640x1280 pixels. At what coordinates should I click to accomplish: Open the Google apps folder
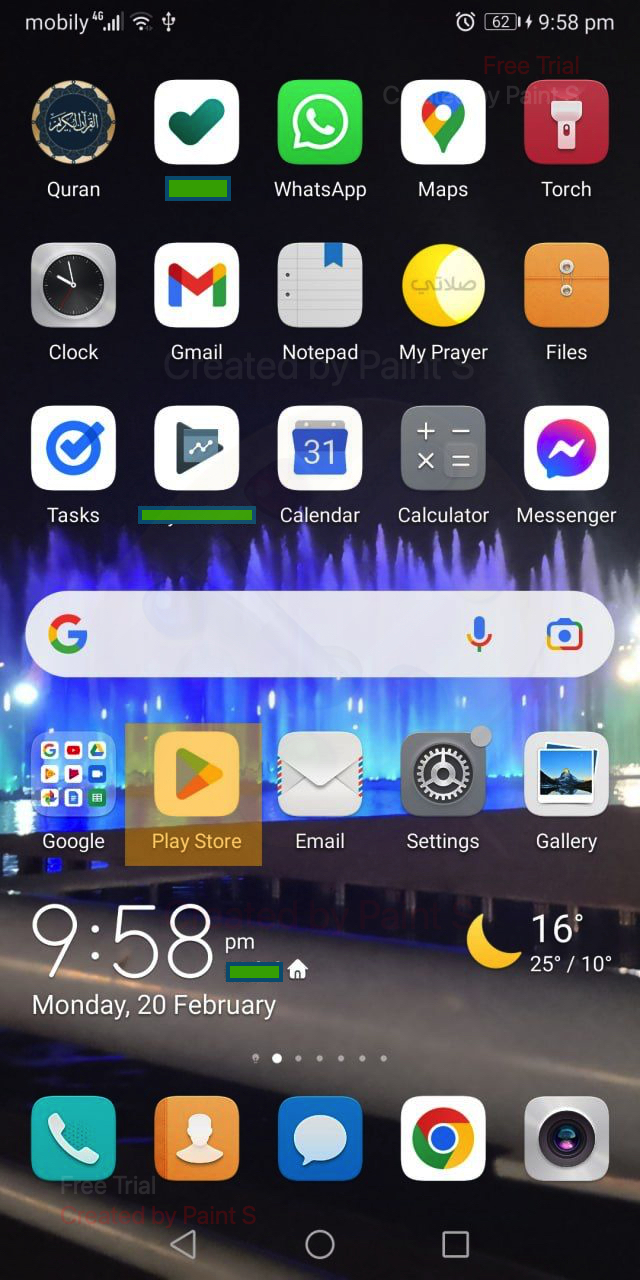(73, 774)
